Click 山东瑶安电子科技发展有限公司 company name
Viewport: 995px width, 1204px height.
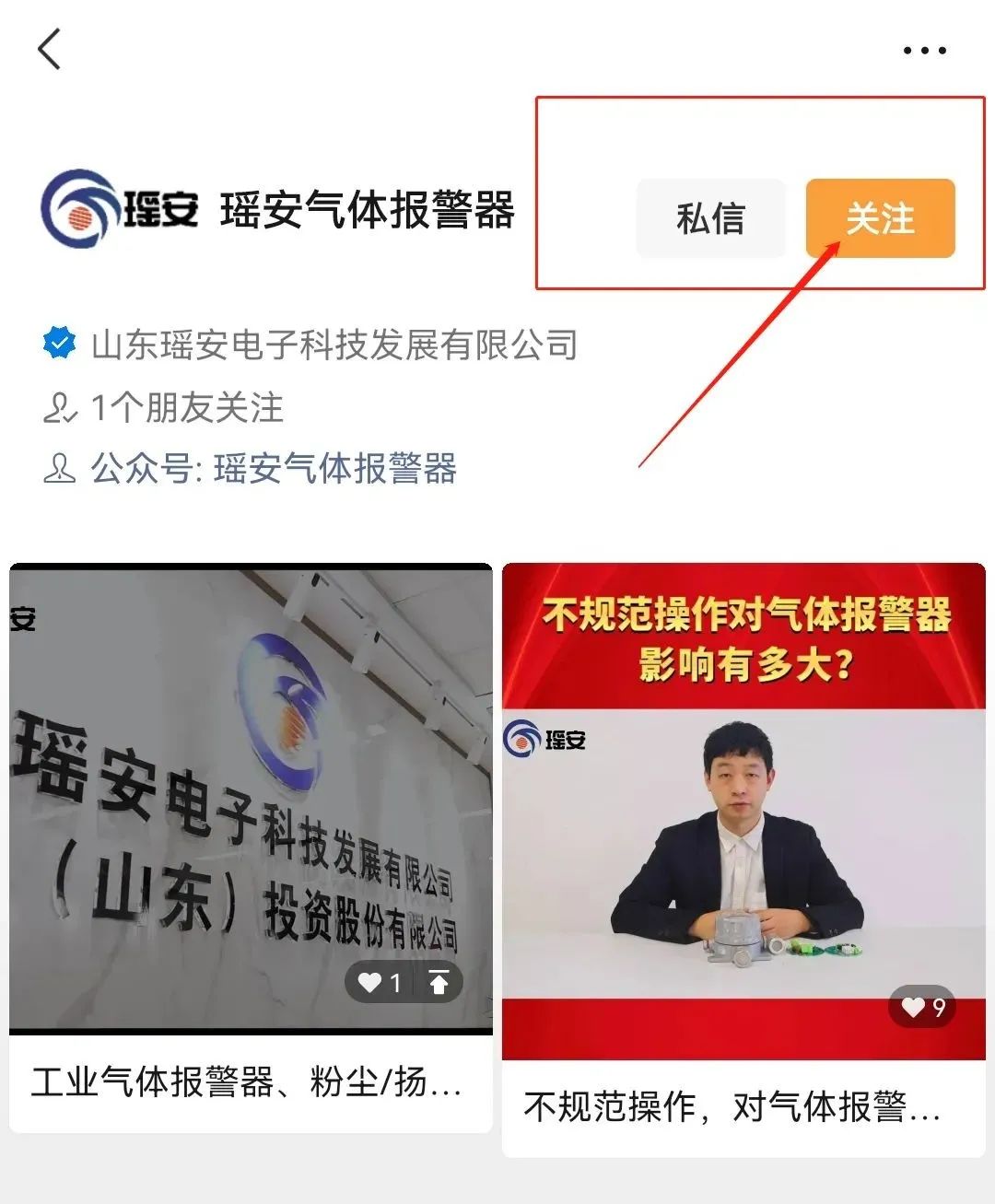[334, 346]
